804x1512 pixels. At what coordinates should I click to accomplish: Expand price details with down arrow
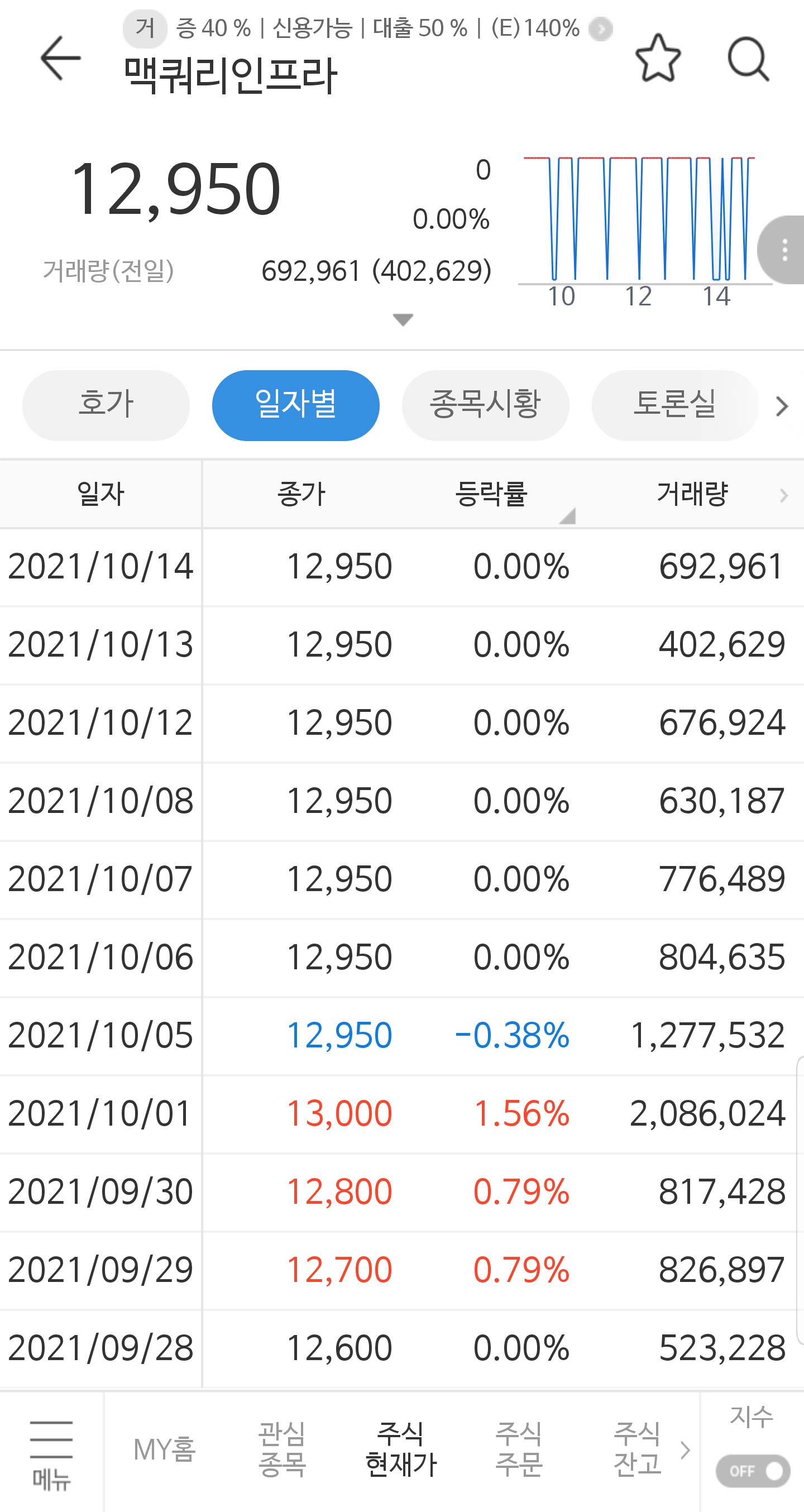[x=403, y=319]
